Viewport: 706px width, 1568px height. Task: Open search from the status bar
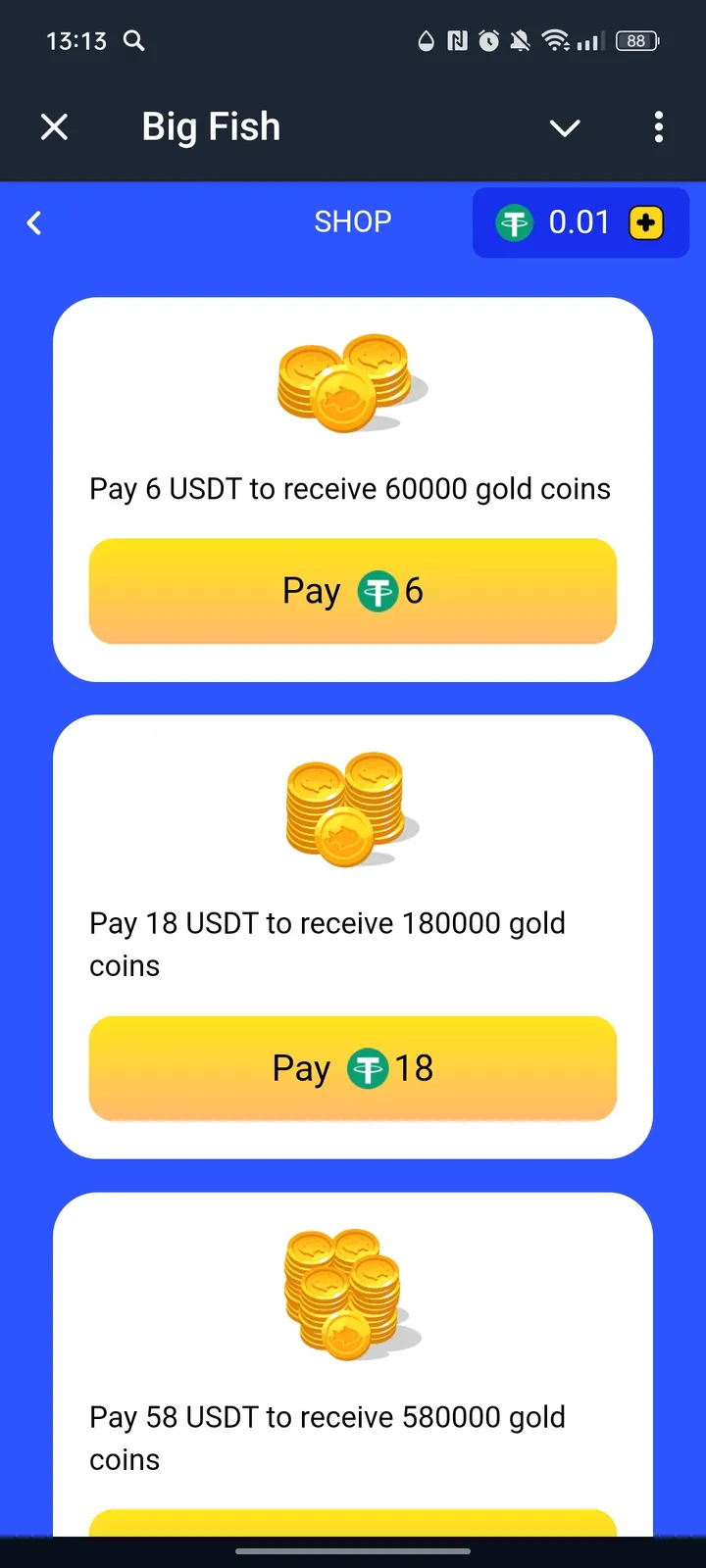[133, 41]
